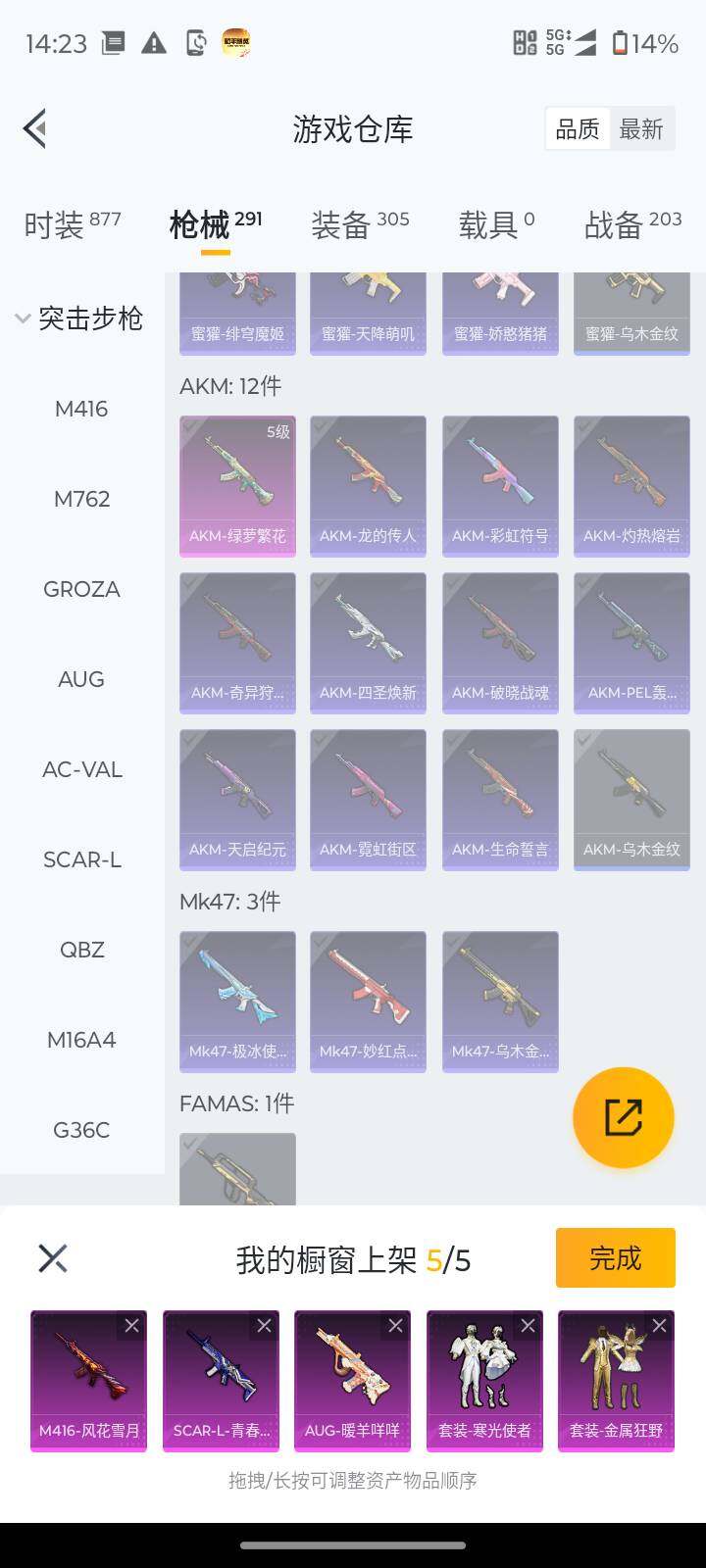Viewport: 706px width, 1568px height.
Task: Remove AUG-暖羊咩咩 from the showcase
Action: point(395,1326)
